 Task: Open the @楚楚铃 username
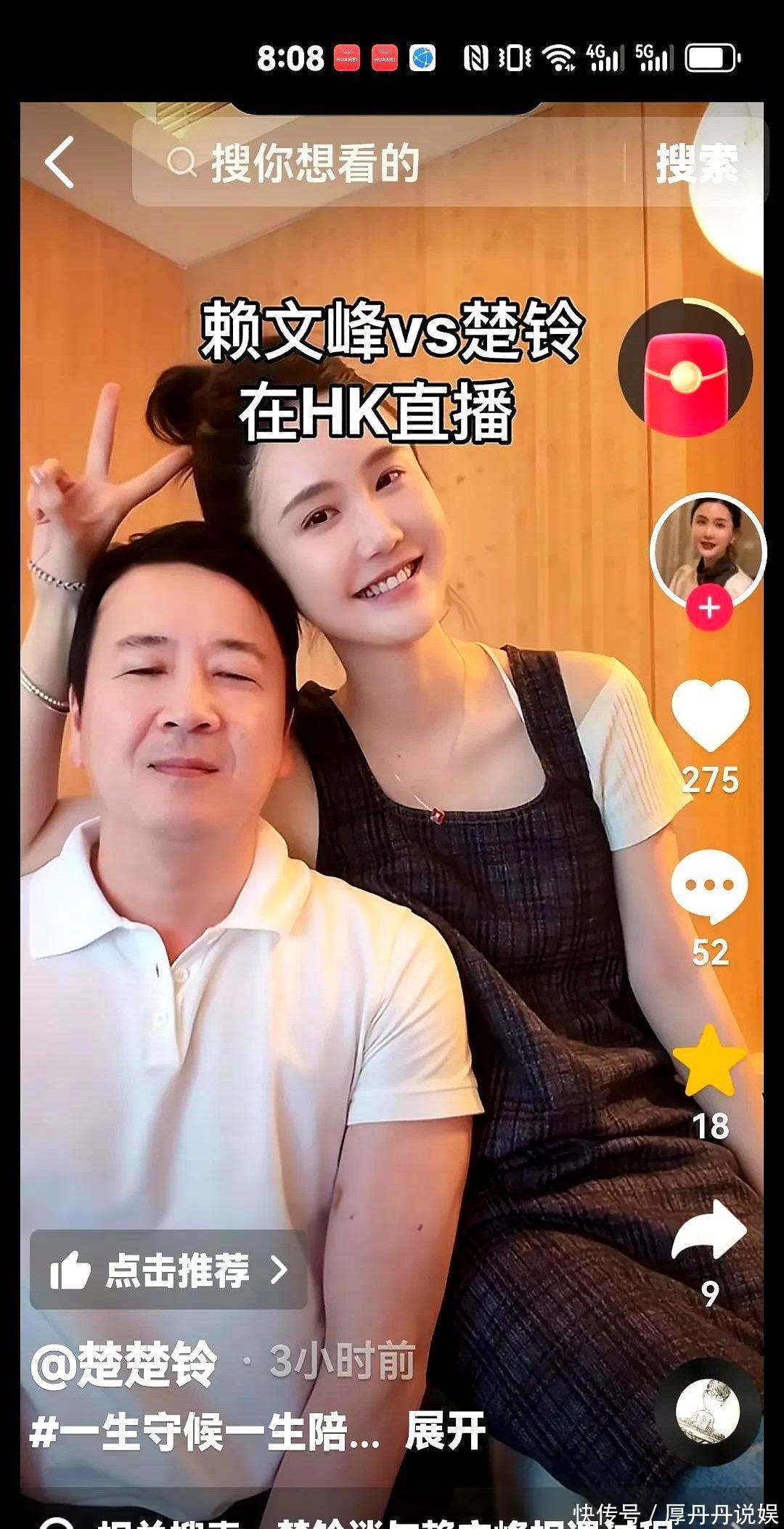[x=125, y=1363]
